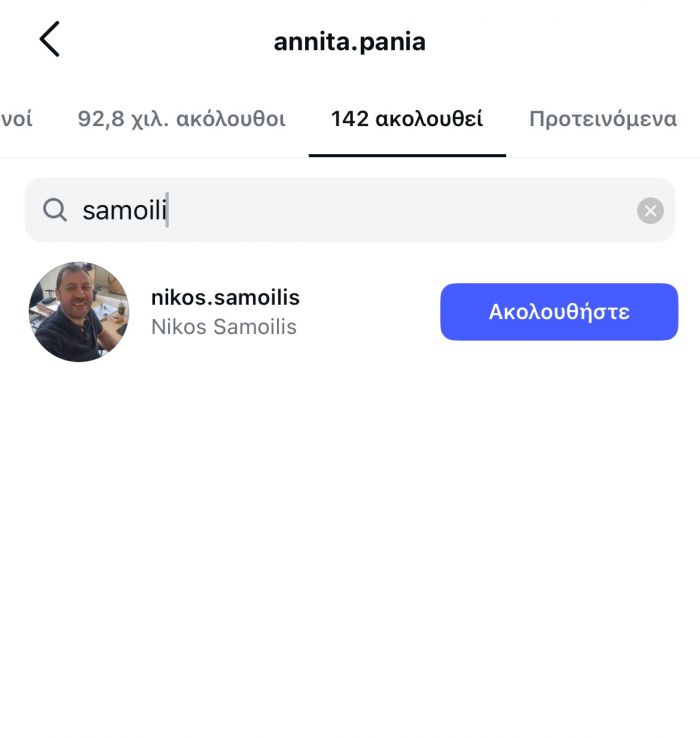
Task: Follow nikos.samoilis with the Ακολουθήστε button
Action: pos(559,311)
